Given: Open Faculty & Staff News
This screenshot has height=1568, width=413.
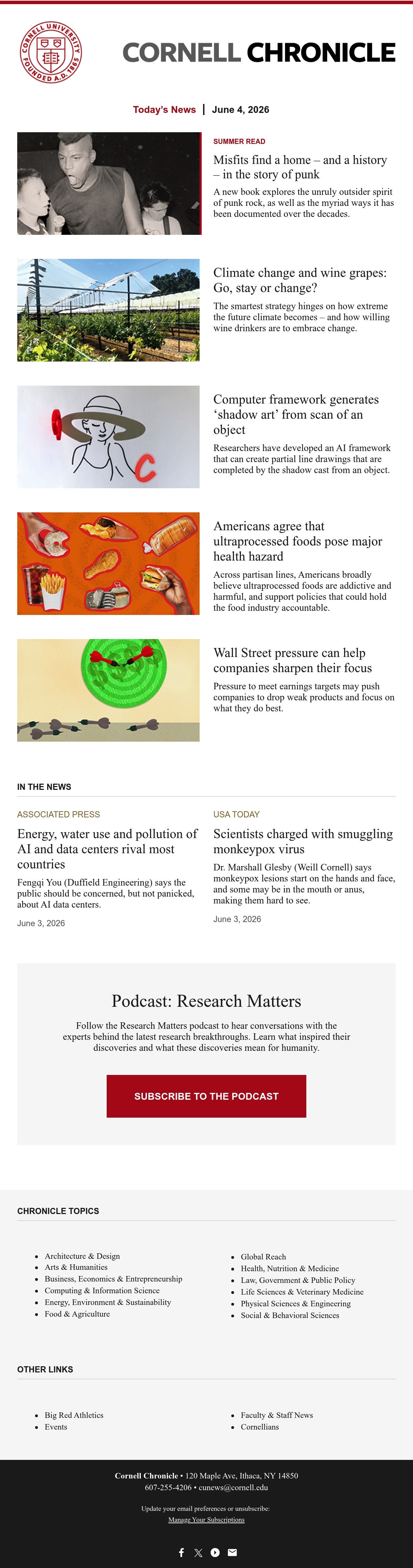Looking at the screenshot, I should (x=277, y=1415).
